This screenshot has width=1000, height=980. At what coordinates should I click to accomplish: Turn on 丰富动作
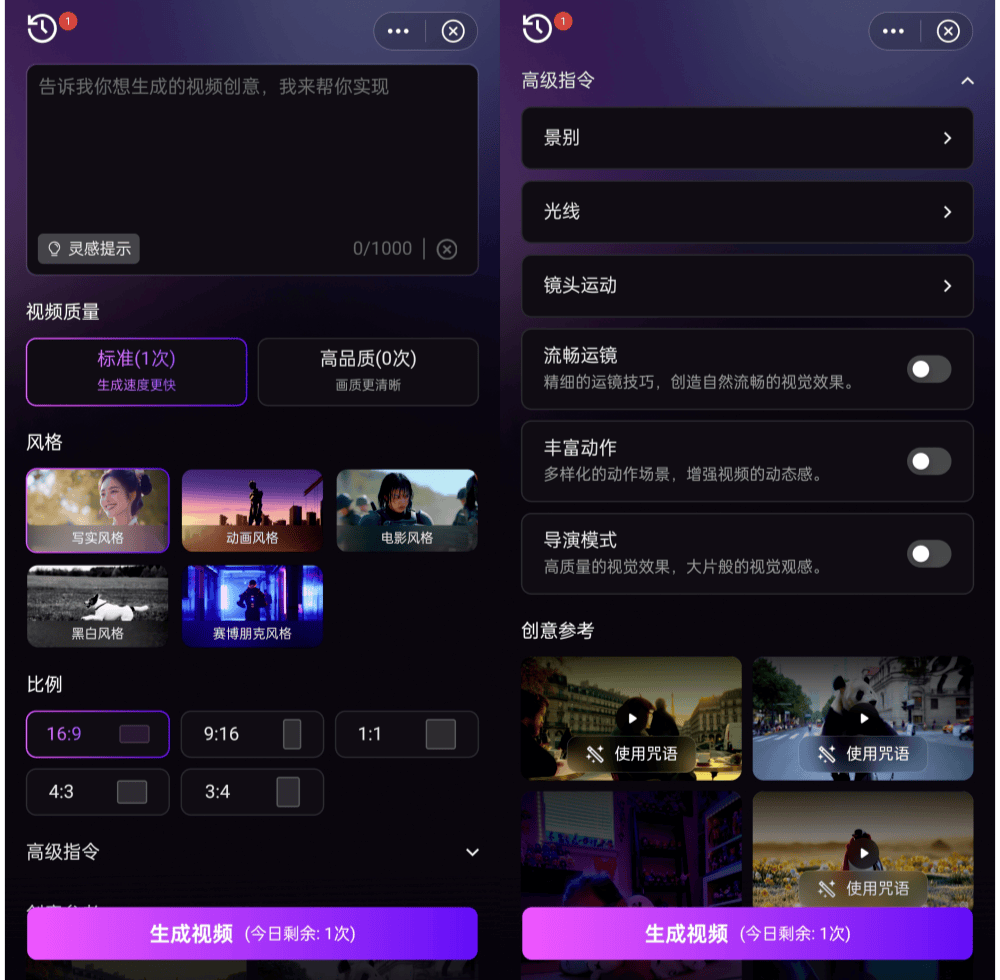point(928,461)
